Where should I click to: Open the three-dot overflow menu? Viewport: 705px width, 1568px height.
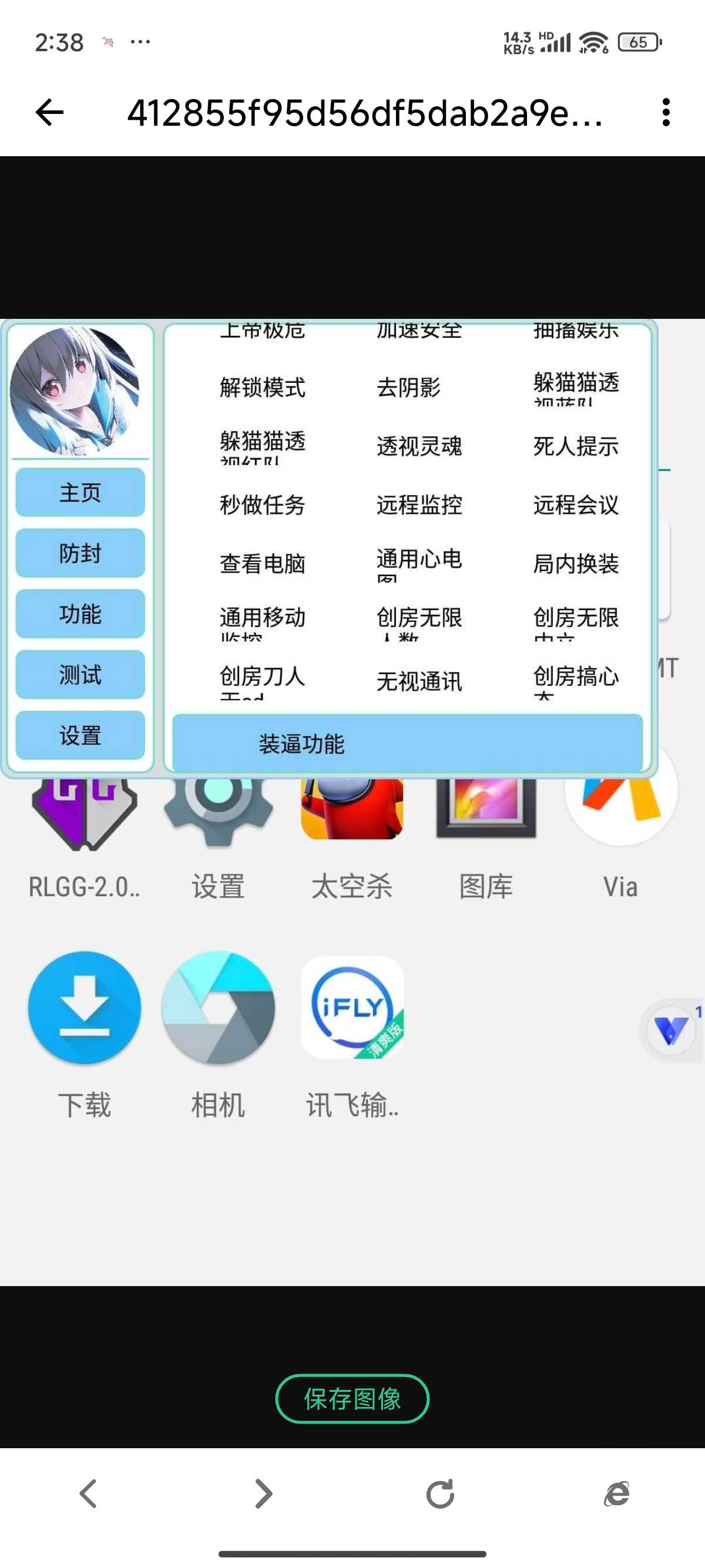click(666, 113)
